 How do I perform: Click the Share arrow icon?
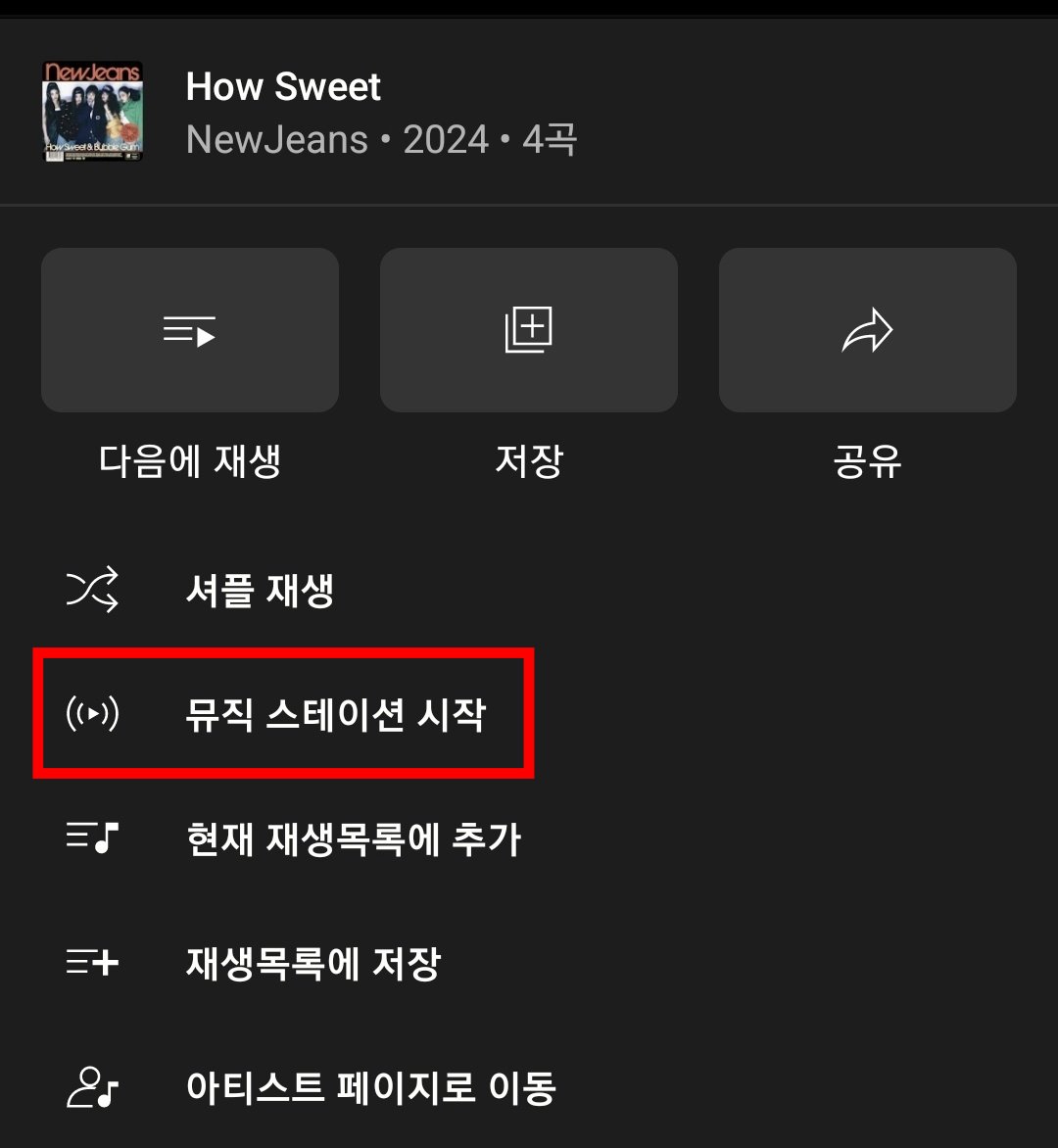866,330
